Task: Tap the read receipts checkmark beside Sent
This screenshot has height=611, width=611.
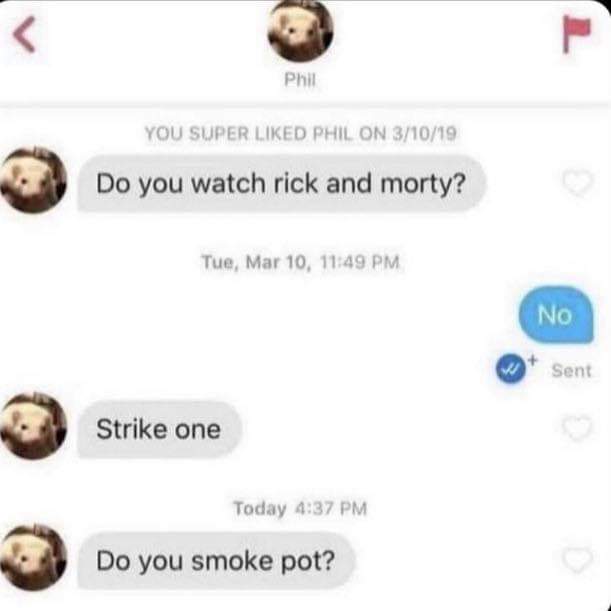Action: (x=511, y=369)
